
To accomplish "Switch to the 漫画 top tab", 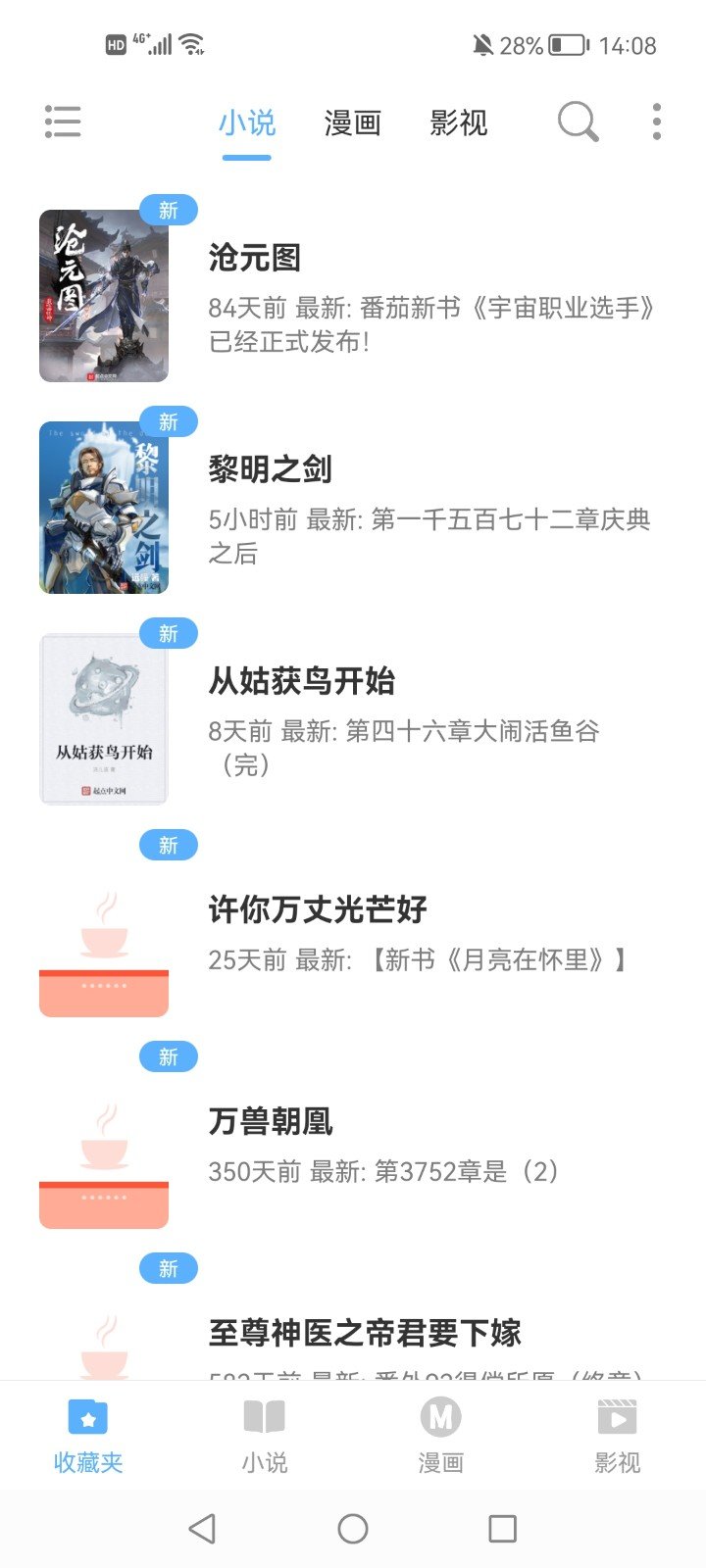I will click(352, 123).
